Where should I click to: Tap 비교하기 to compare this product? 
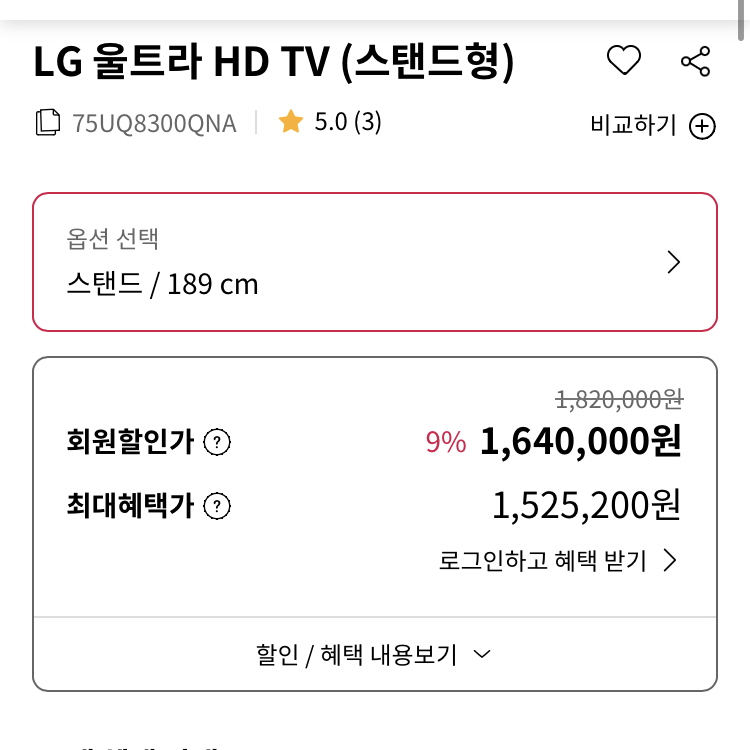pyautogui.click(x=653, y=126)
